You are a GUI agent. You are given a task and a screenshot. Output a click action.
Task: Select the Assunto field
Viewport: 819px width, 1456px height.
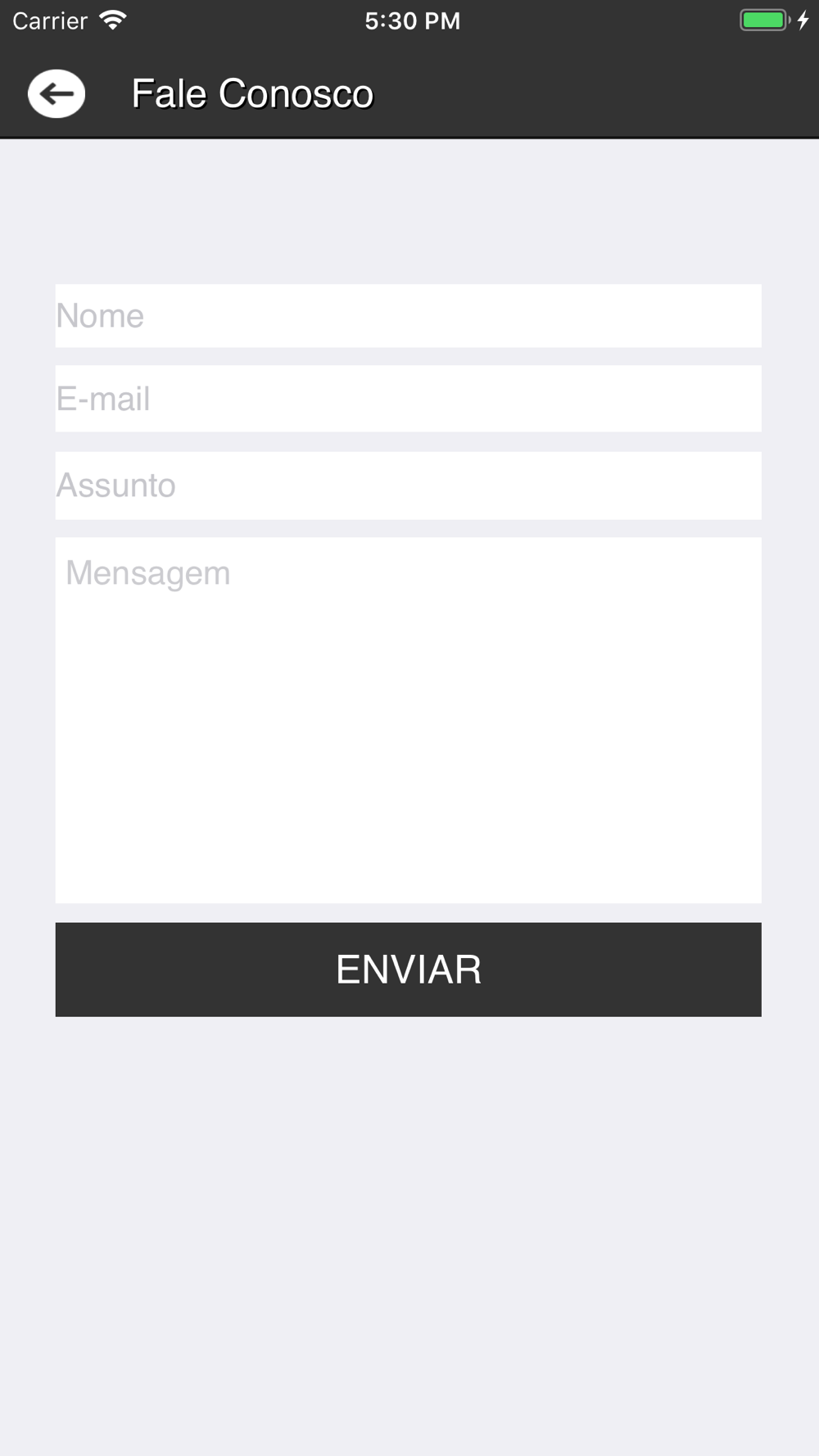point(408,486)
